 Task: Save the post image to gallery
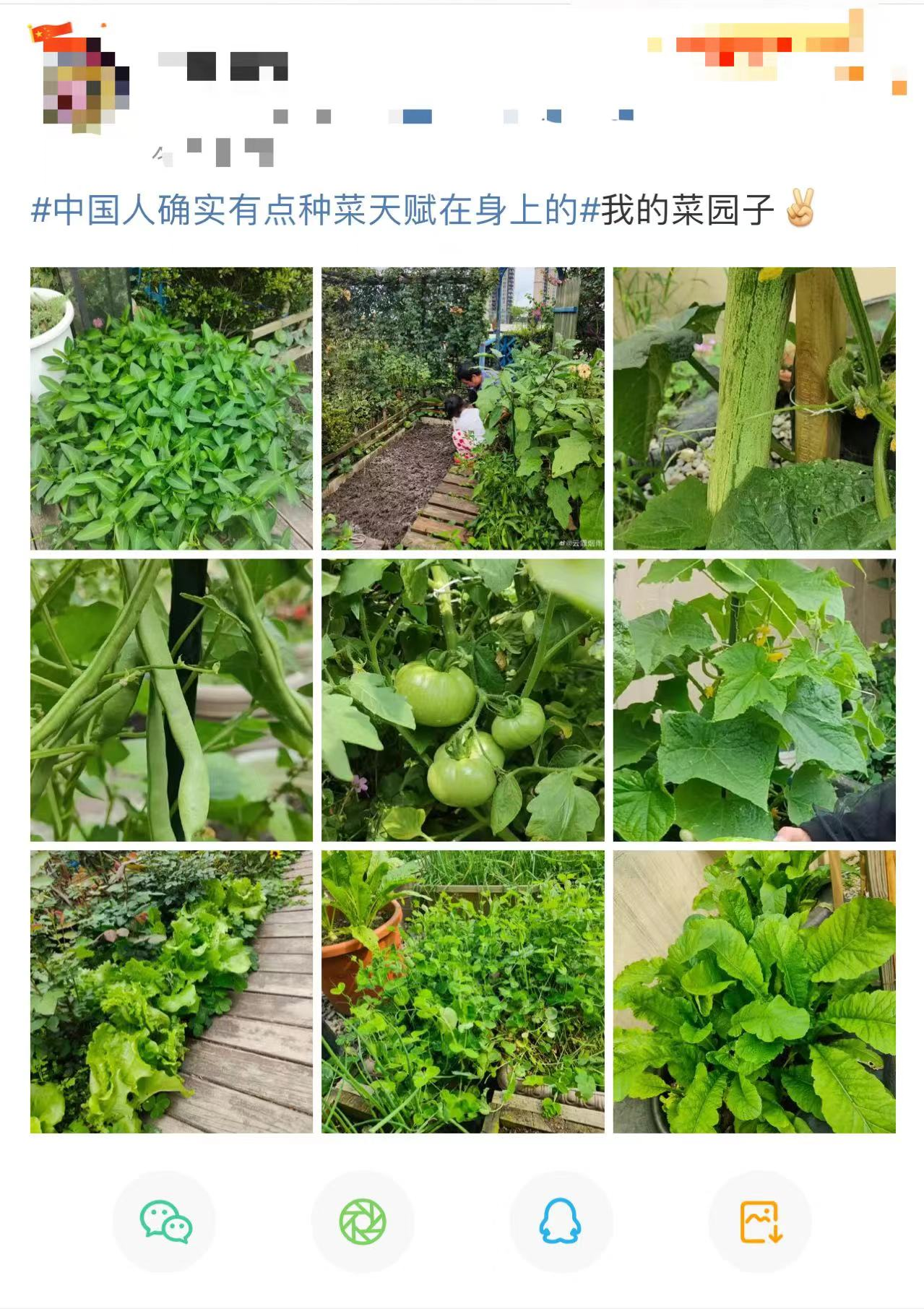click(760, 1222)
